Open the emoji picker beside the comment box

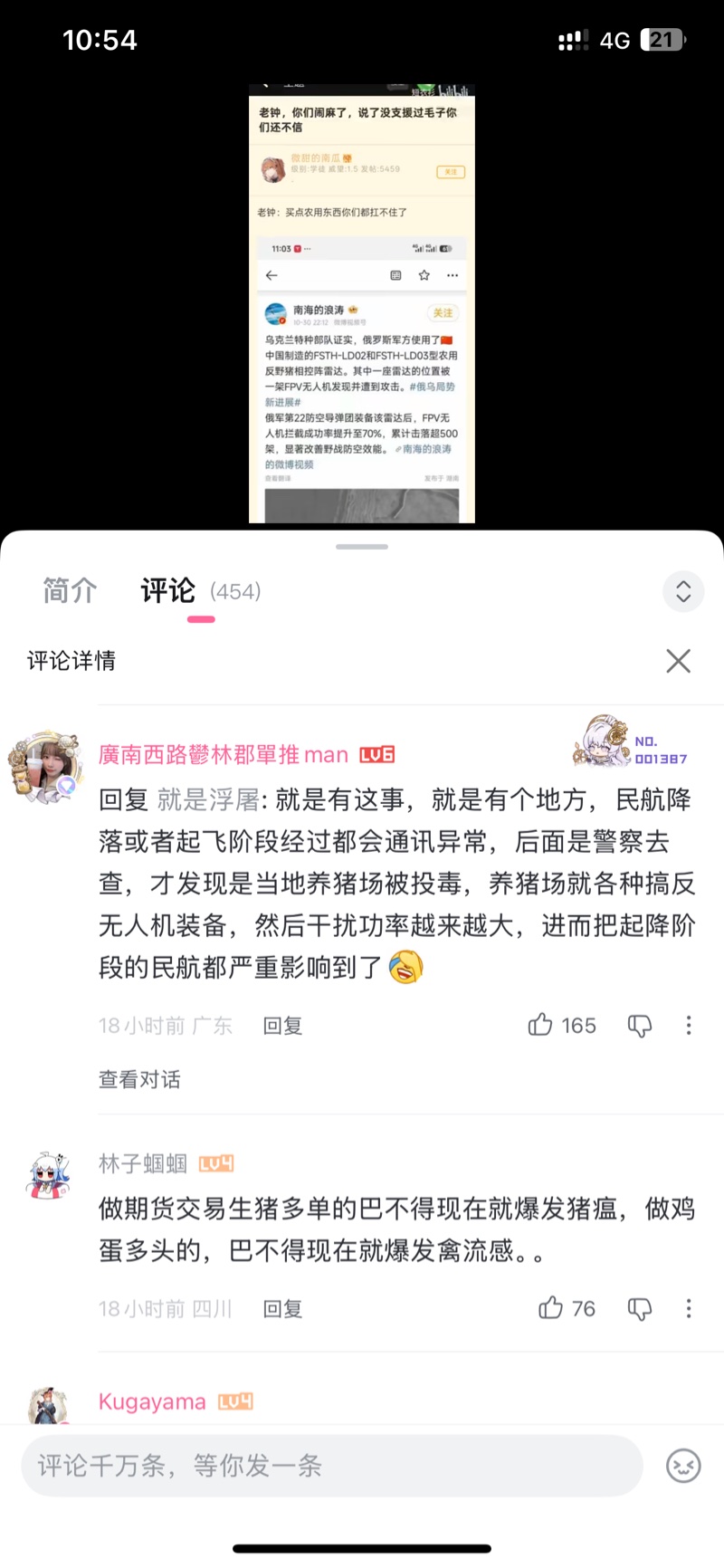(683, 1466)
